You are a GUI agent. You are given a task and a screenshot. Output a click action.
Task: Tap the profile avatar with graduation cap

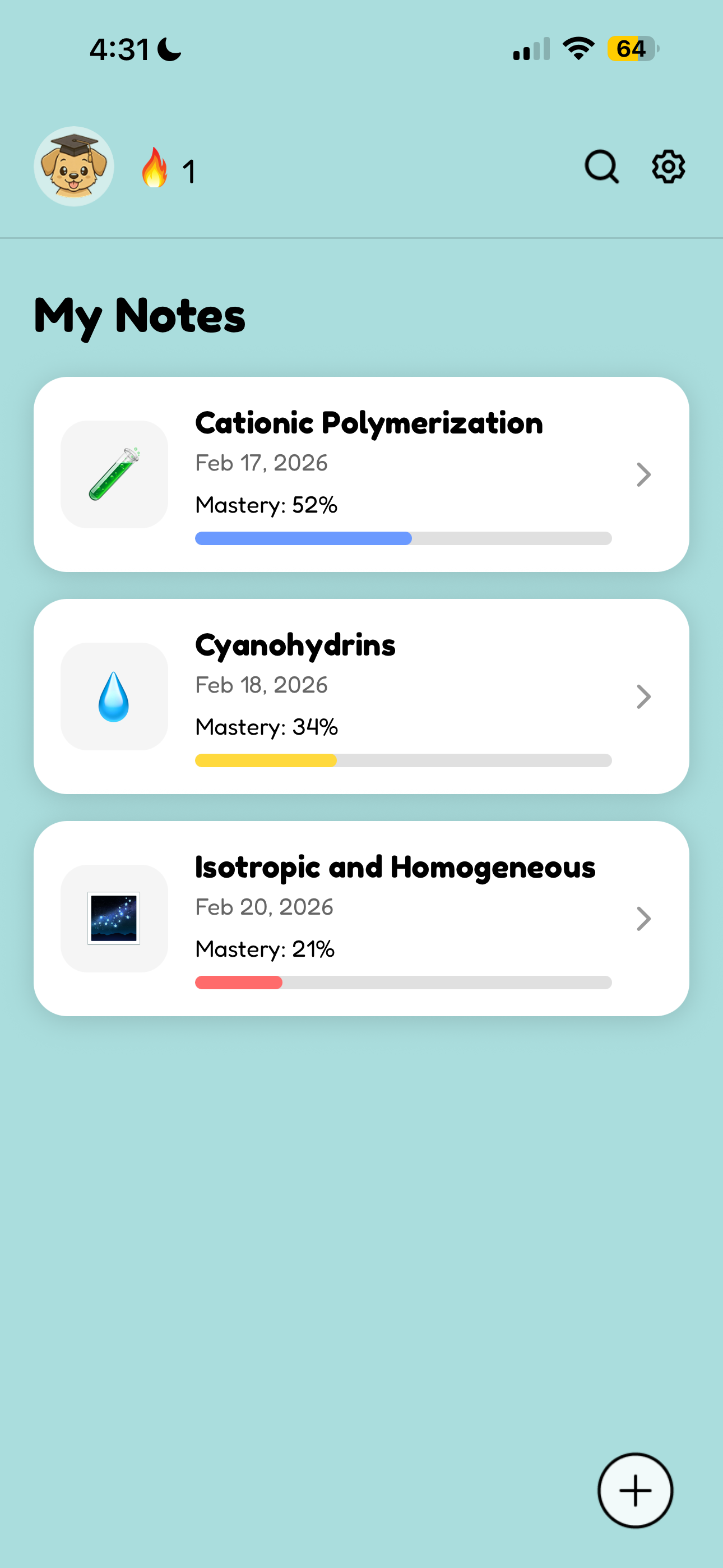tap(73, 165)
